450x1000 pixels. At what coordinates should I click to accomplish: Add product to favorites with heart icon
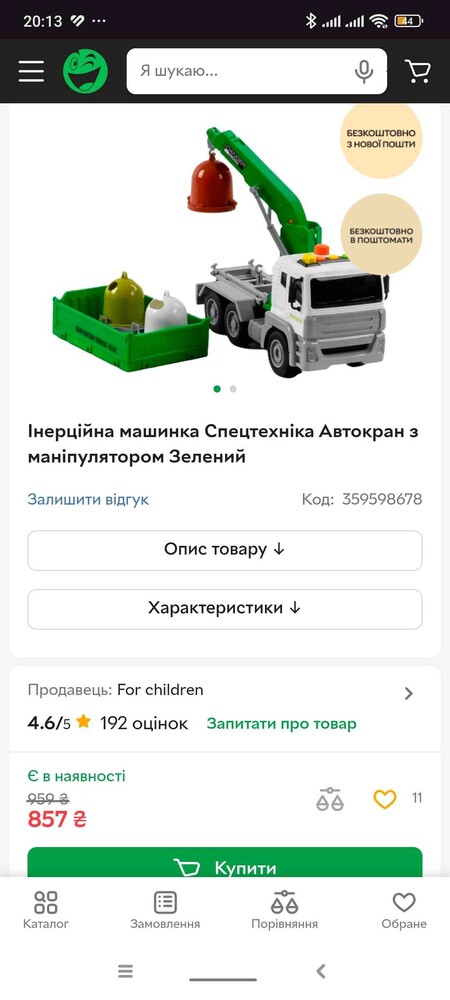384,798
